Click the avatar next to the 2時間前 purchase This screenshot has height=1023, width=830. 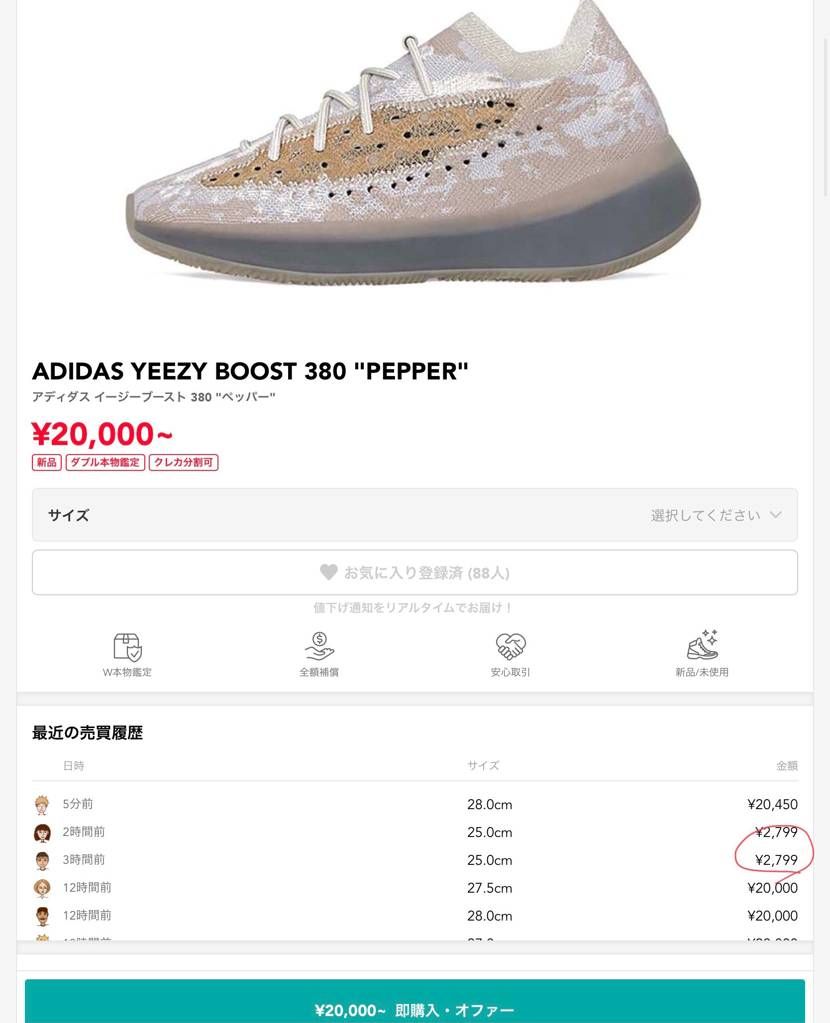coord(42,832)
